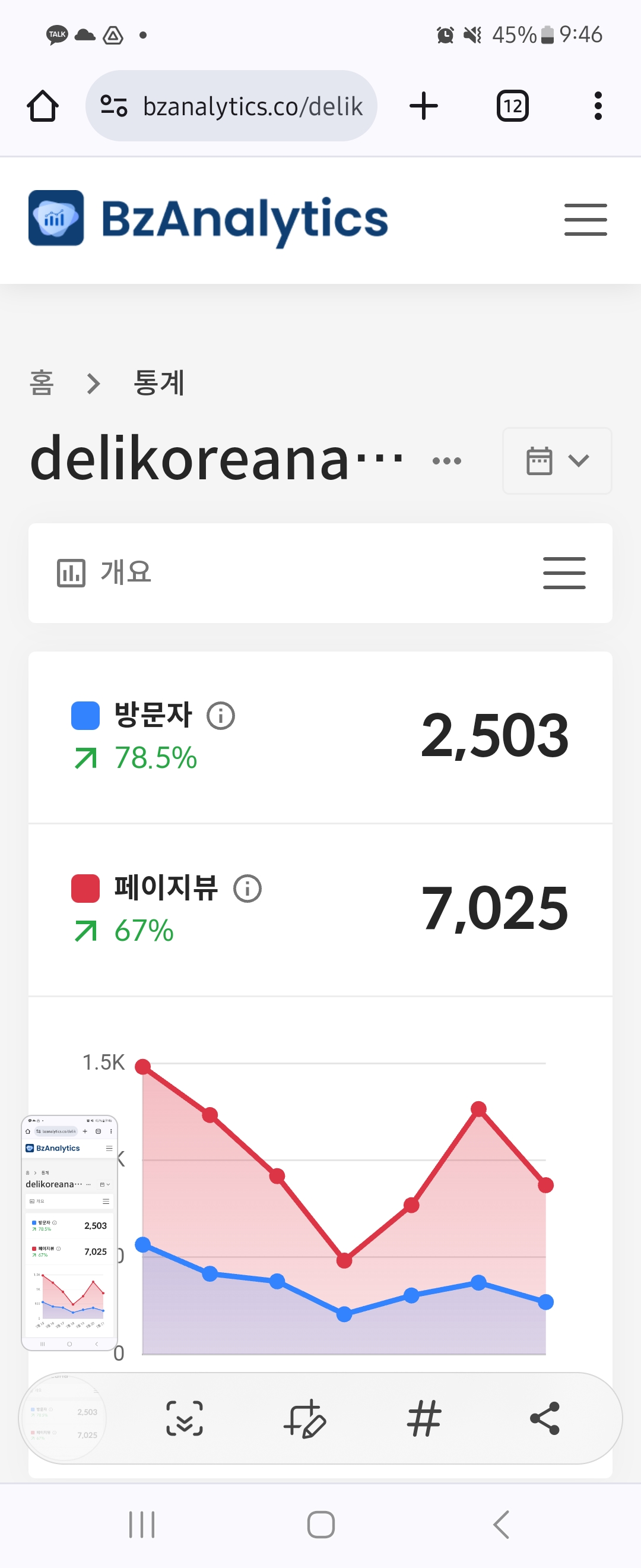Viewport: 641px width, 1568px height.
Task: Go to the browser home page
Action: 43,106
